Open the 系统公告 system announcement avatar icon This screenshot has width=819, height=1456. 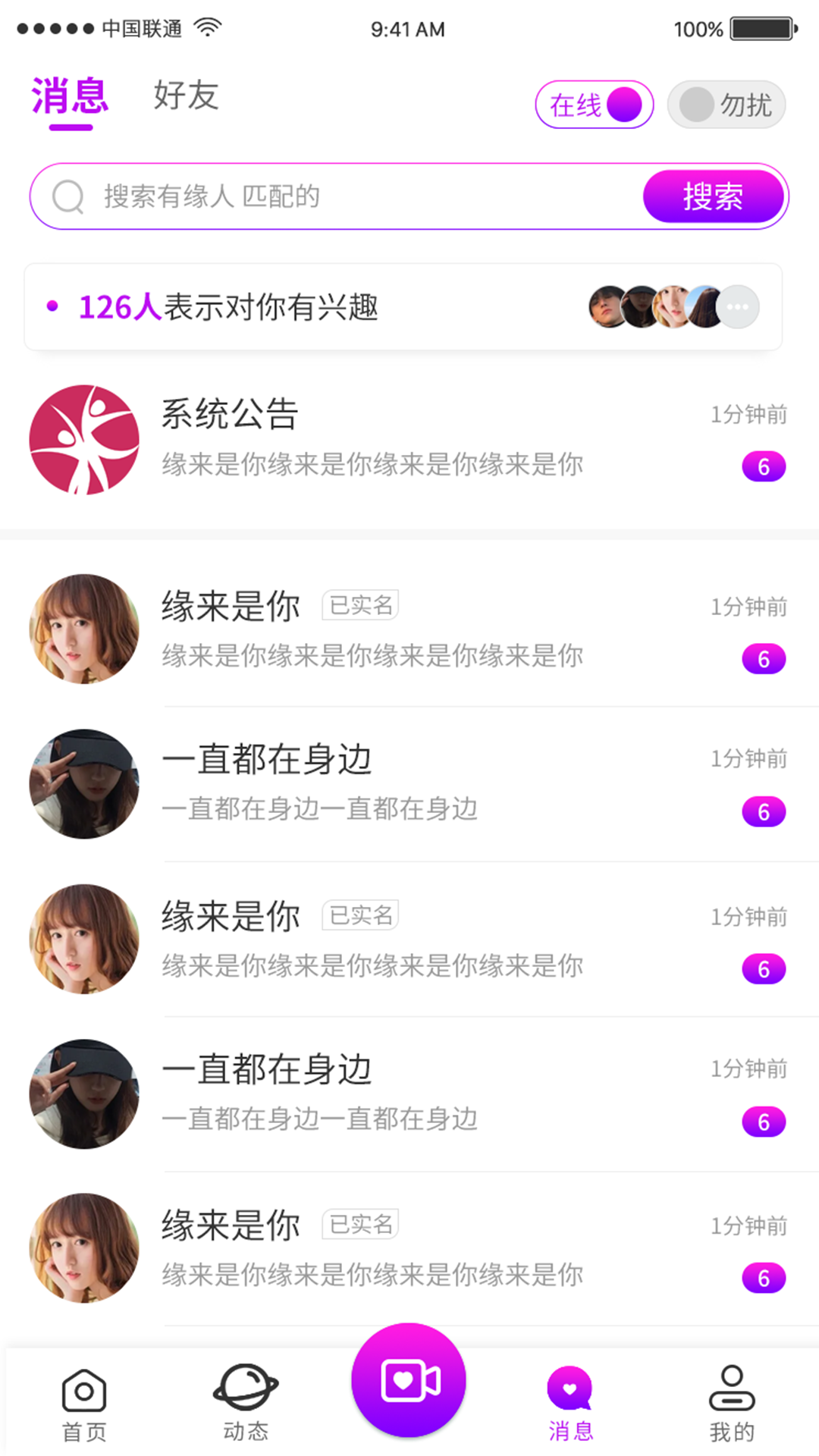[84, 440]
